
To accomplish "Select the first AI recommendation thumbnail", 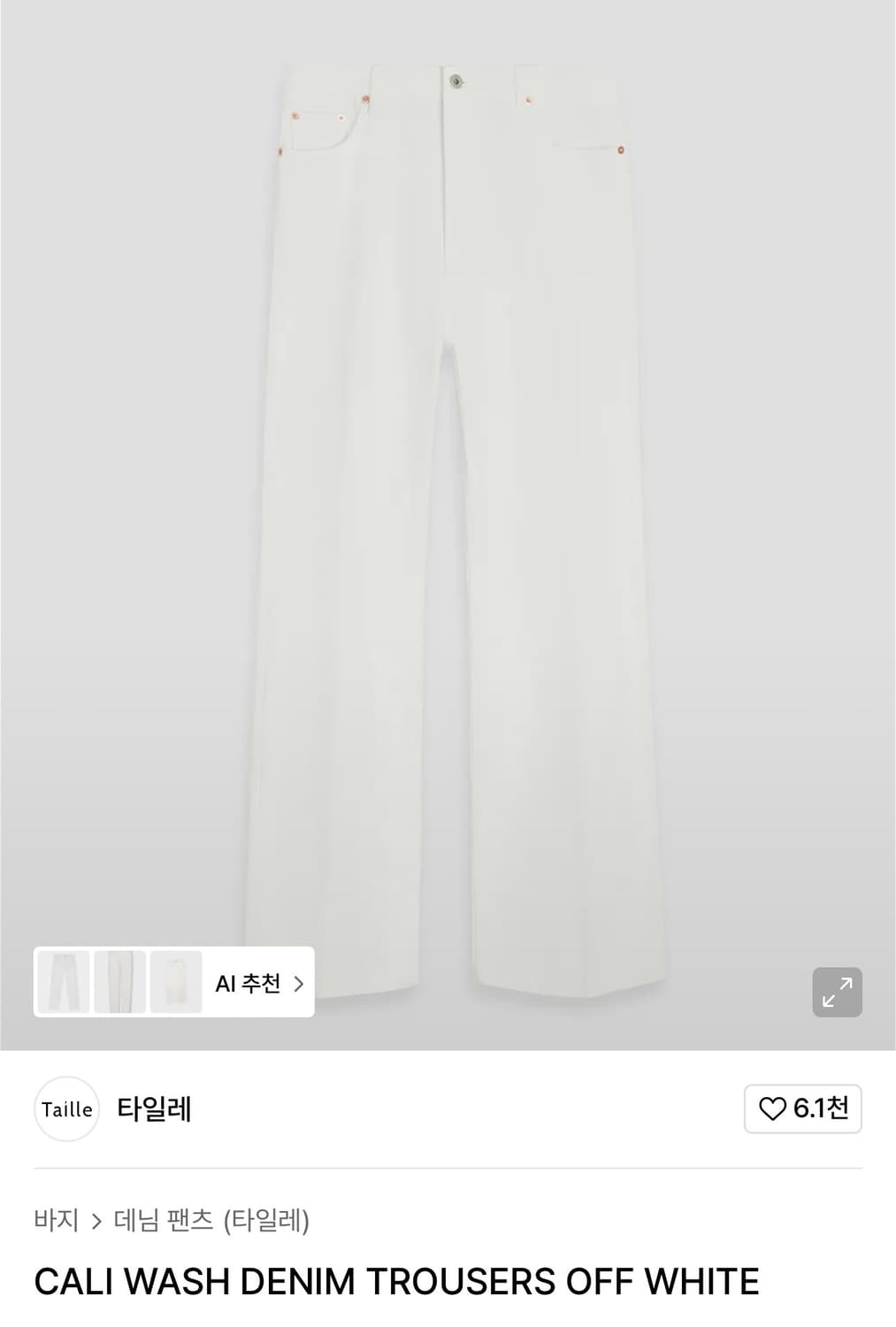I will coord(62,983).
